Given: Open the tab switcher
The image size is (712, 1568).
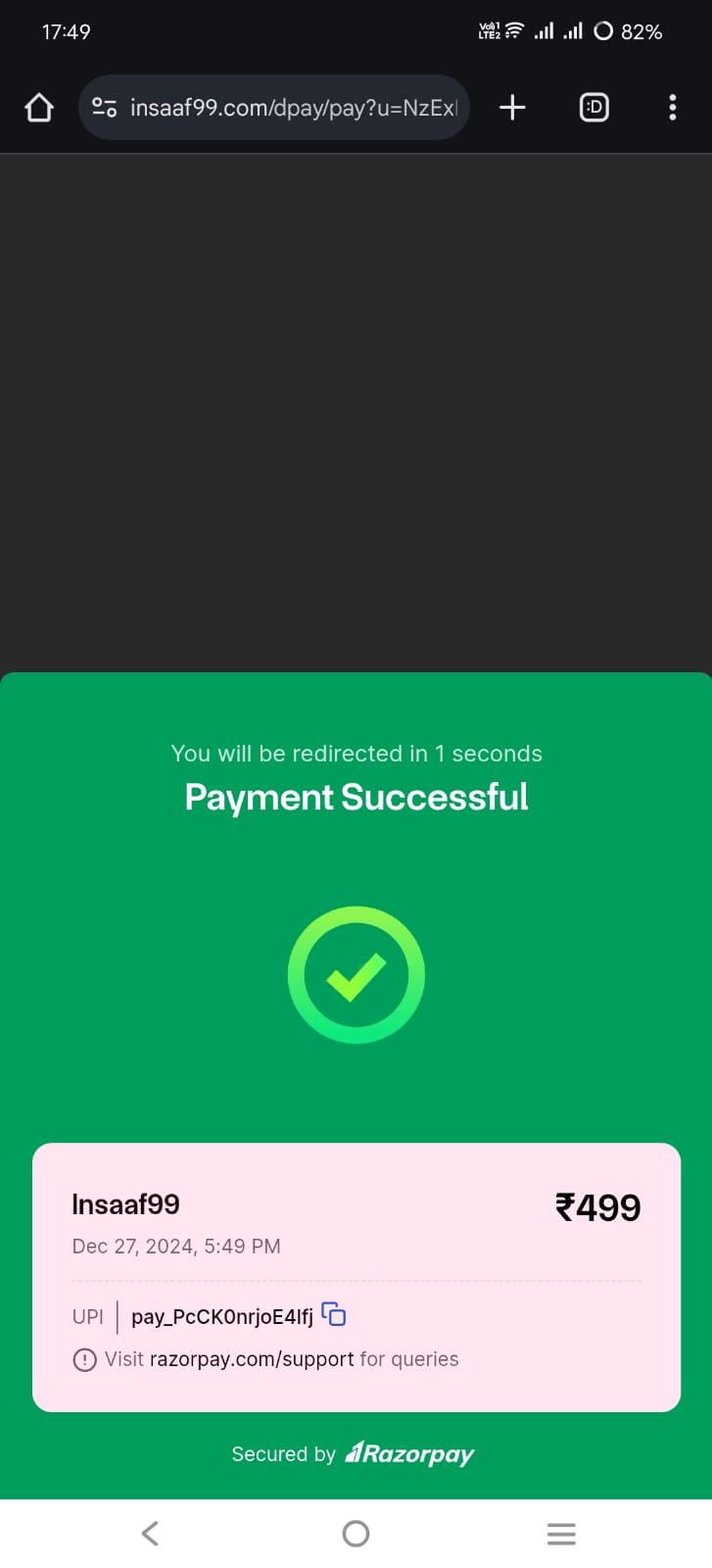Looking at the screenshot, I should [593, 107].
